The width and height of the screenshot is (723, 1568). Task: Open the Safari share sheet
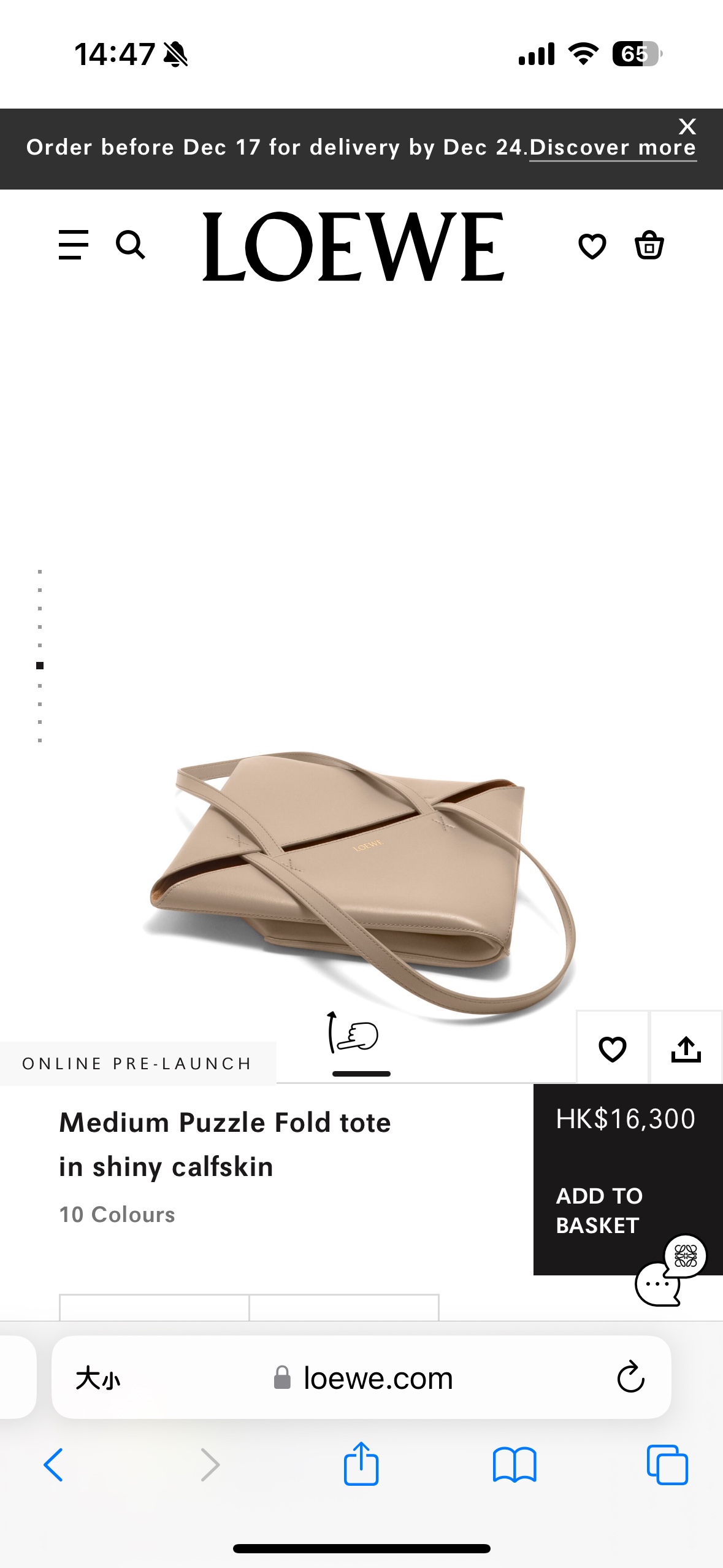point(361,1465)
